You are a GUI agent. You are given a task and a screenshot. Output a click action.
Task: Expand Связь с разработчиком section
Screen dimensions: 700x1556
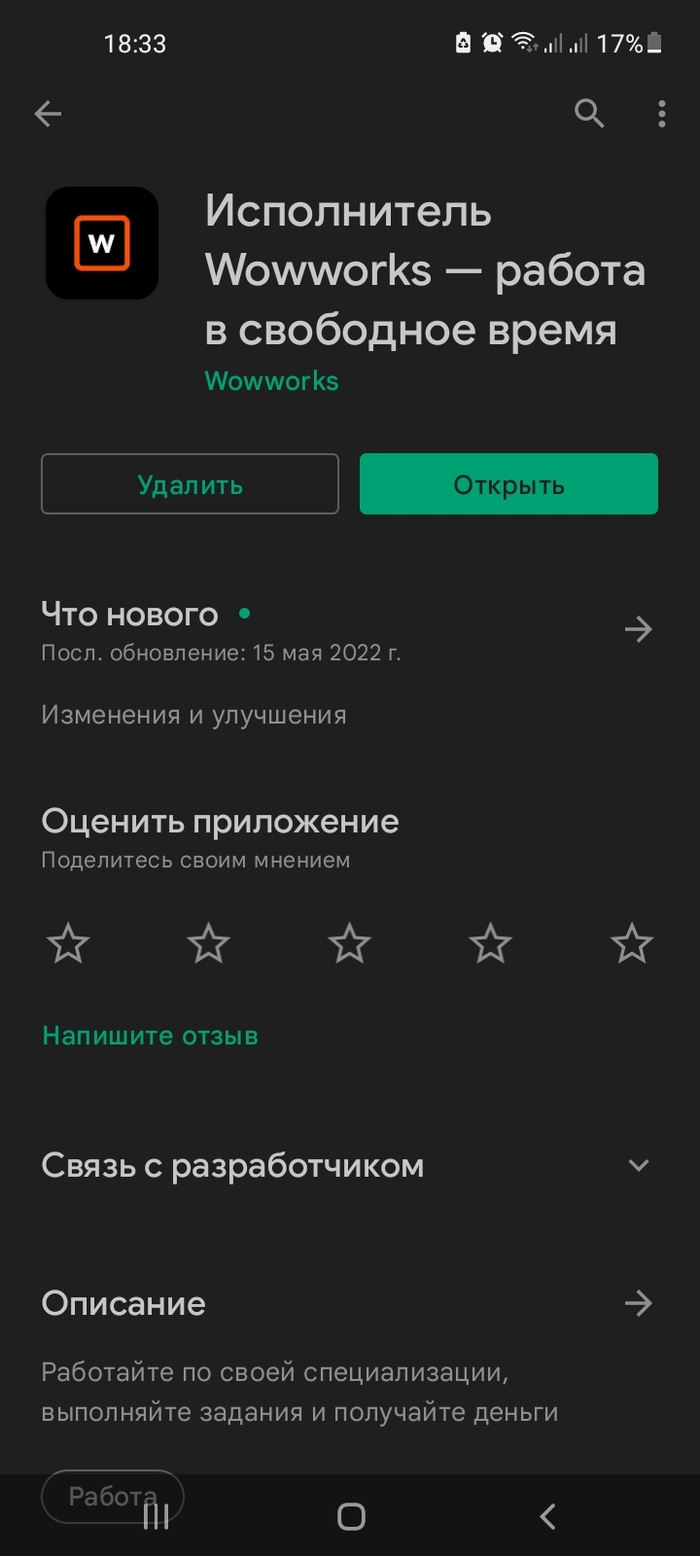(638, 1165)
